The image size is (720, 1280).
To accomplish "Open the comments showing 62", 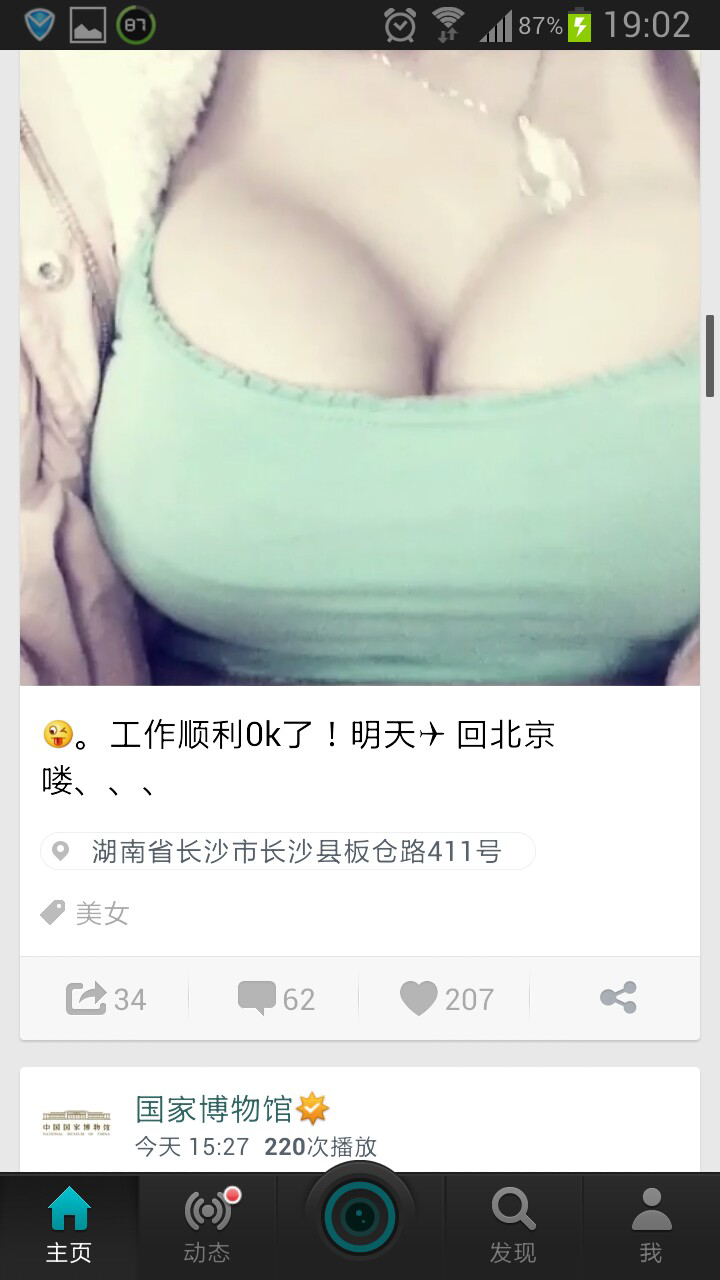I will tap(275, 998).
